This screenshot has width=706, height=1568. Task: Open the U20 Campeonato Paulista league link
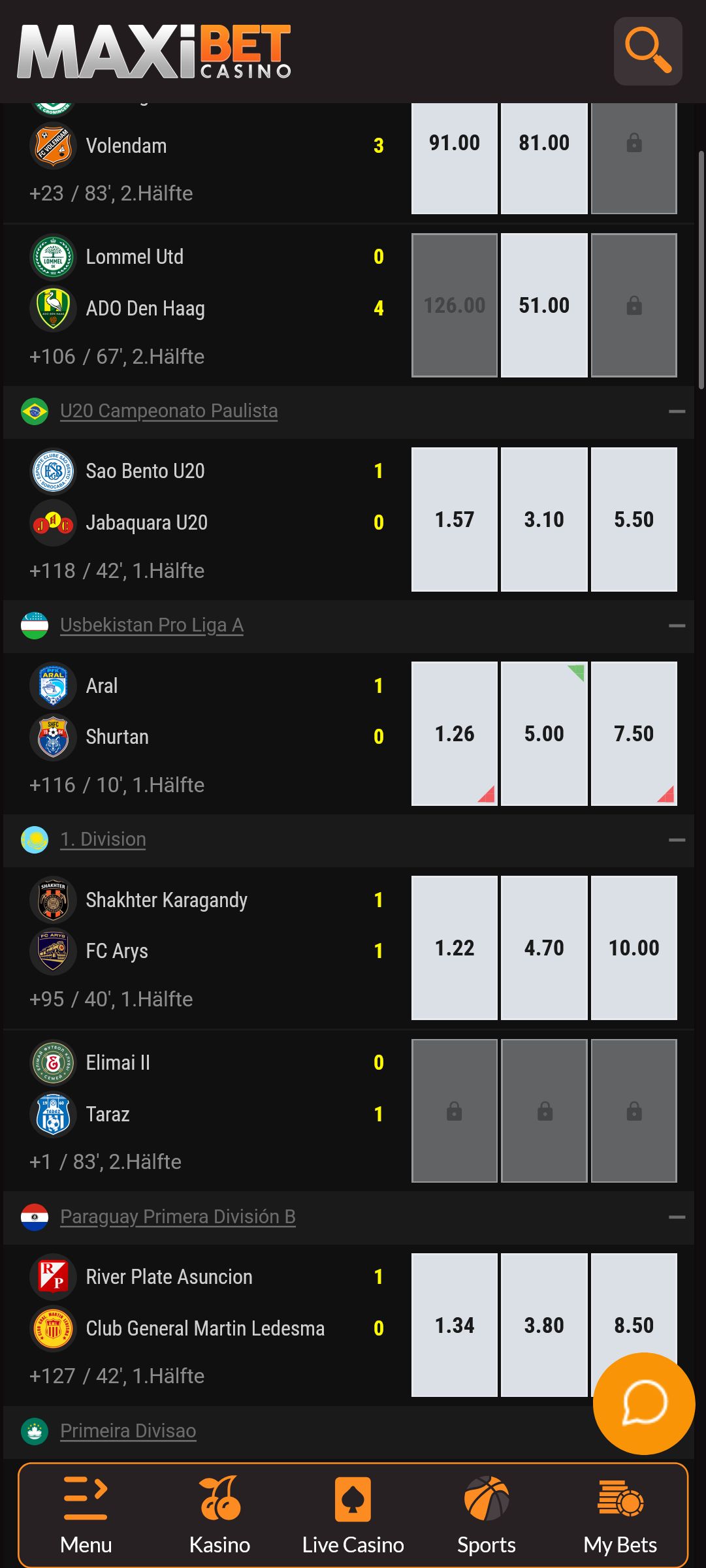(x=169, y=411)
